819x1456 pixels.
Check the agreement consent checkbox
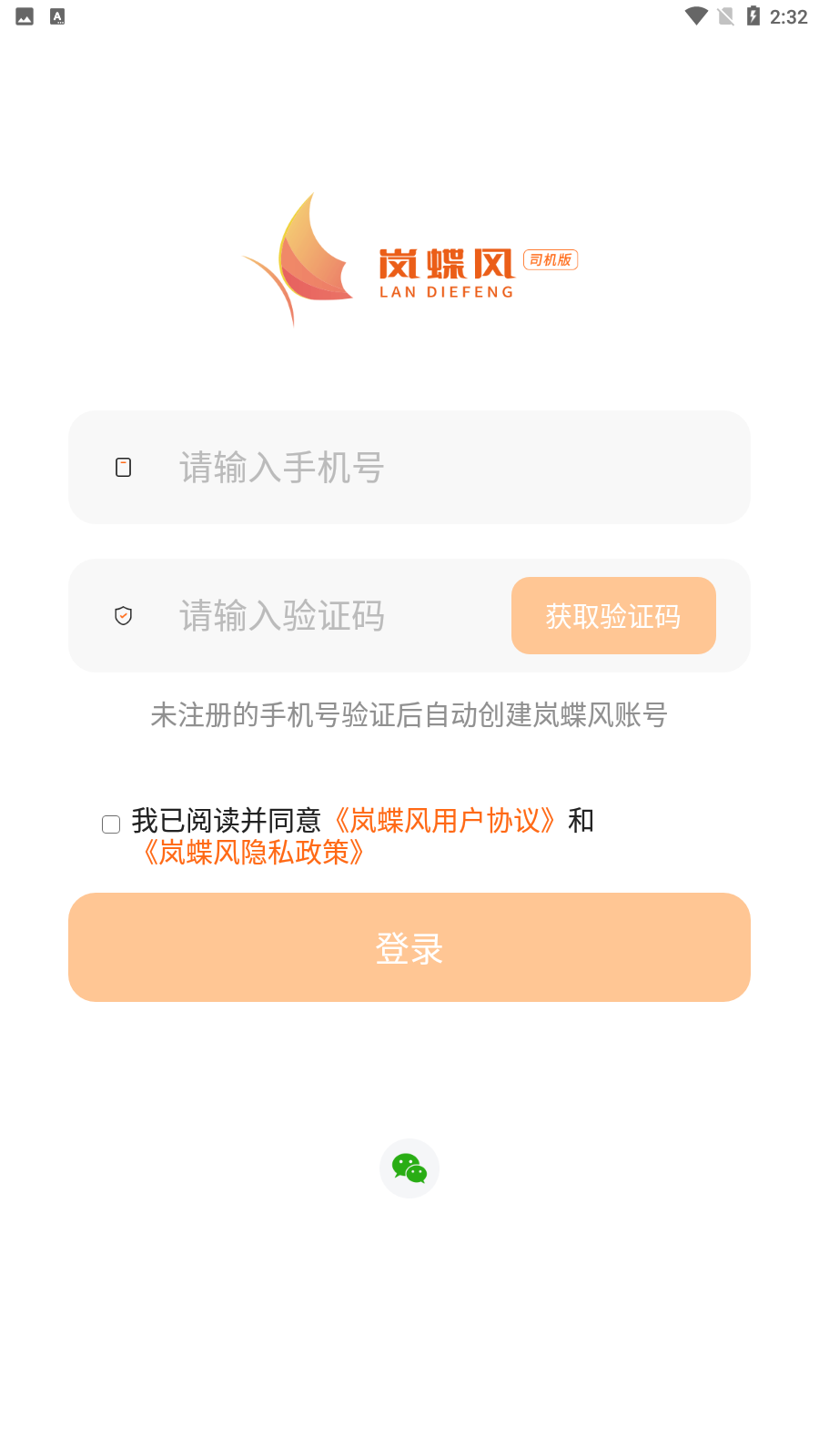click(x=111, y=824)
